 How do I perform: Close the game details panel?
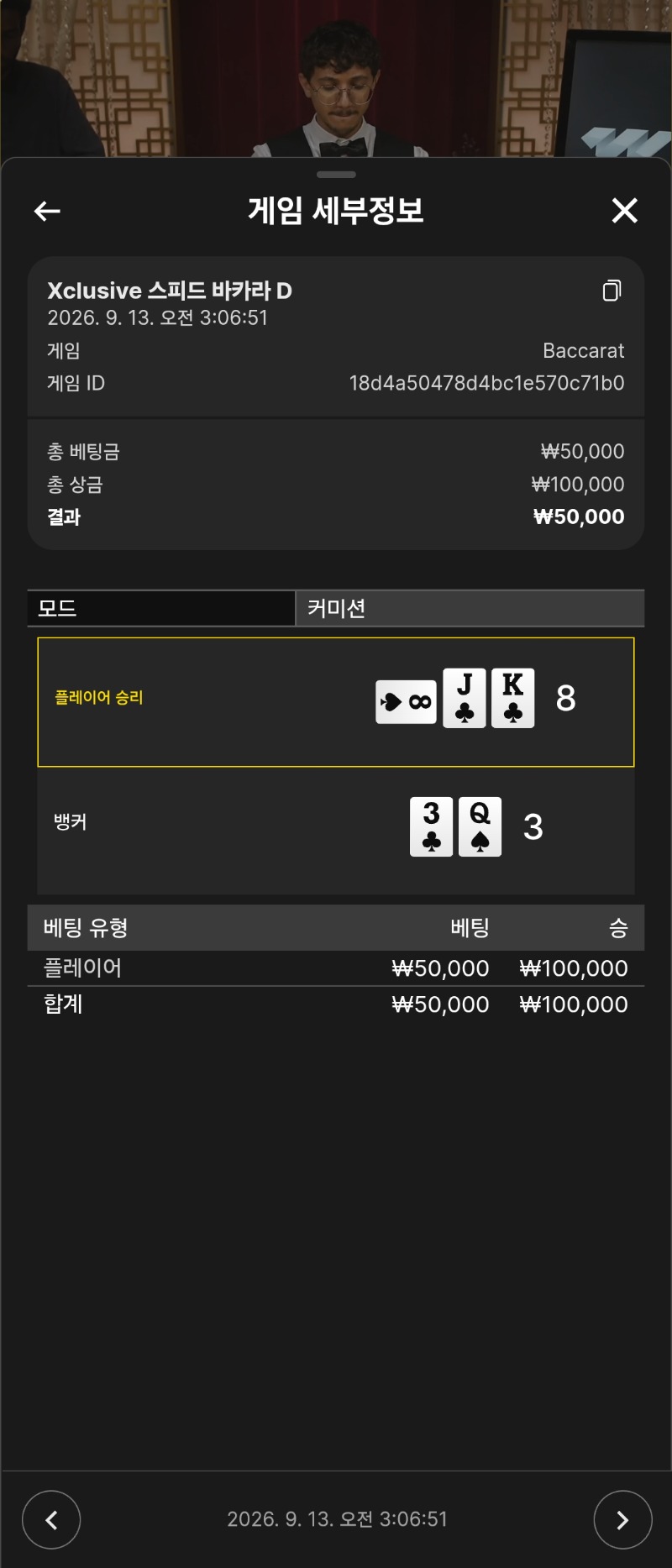(x=624, y=210)
